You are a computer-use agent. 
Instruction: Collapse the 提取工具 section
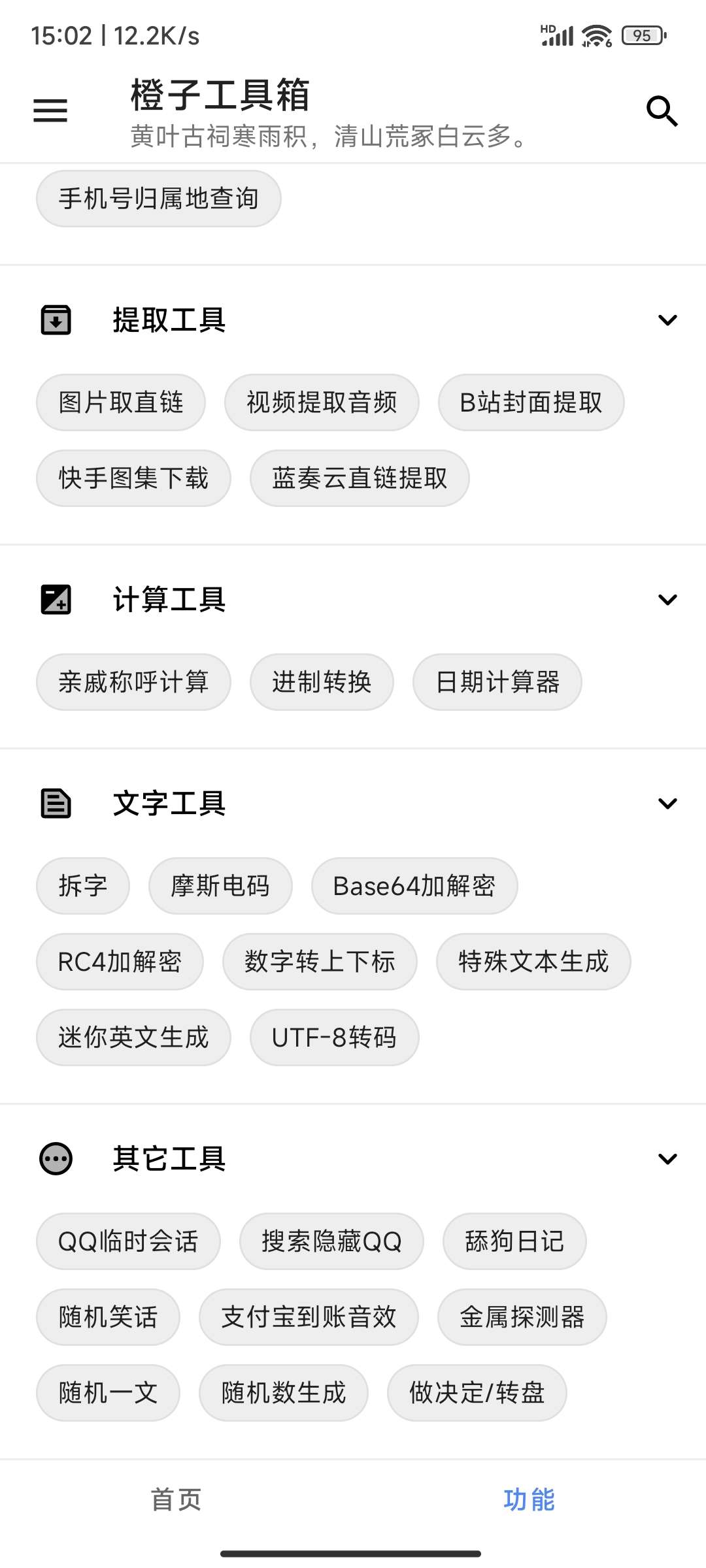(667, 320)
